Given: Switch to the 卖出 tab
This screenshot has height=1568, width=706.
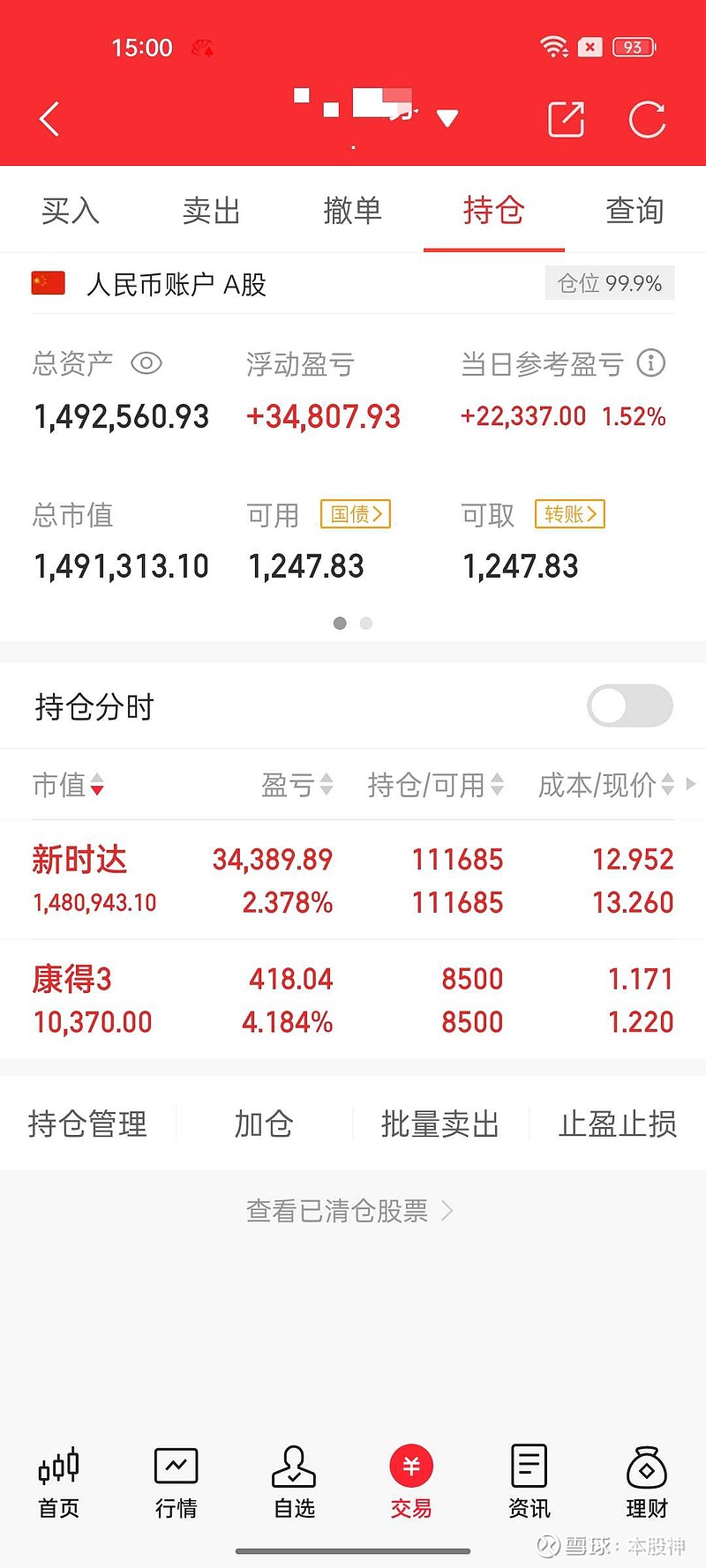Looking at the screenshot, I should [x=212, y=211].
